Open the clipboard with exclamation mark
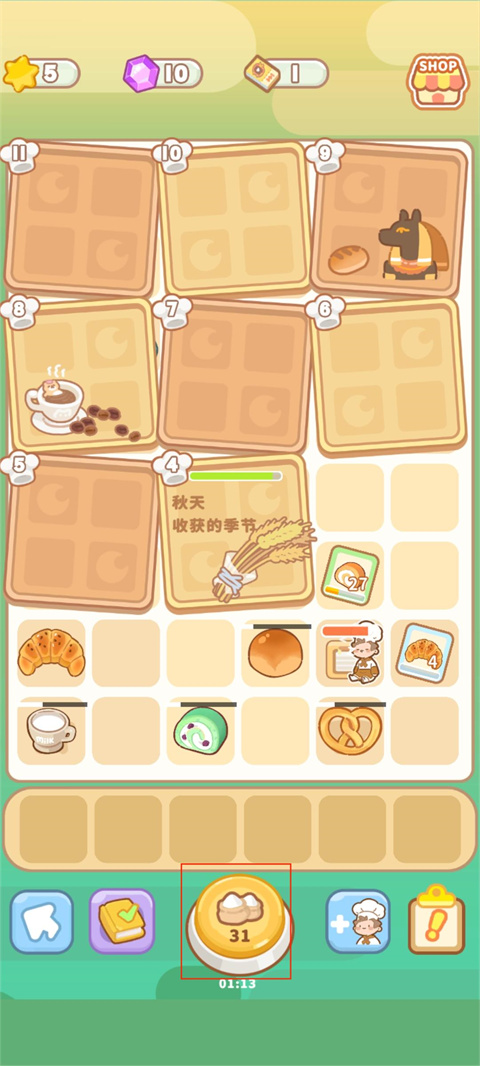This screenshot has height=1066, width=480. coord(436,919)
